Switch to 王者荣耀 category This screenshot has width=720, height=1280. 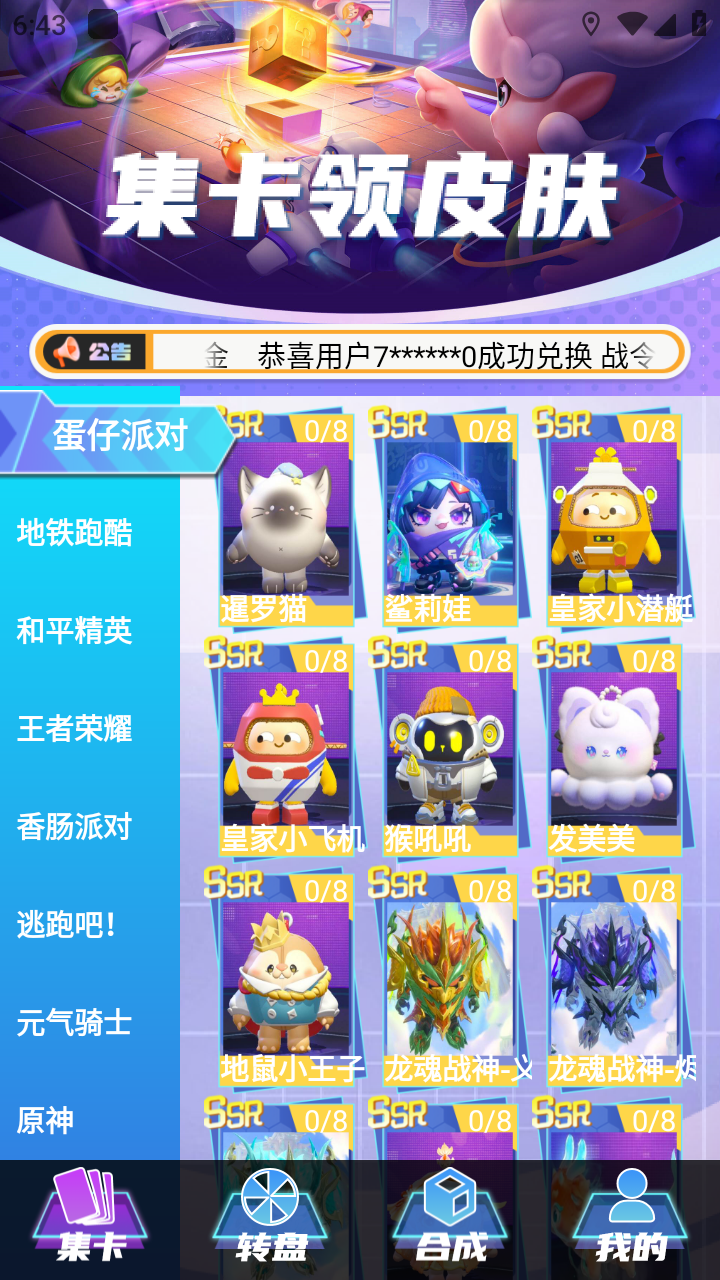(75, 729)
